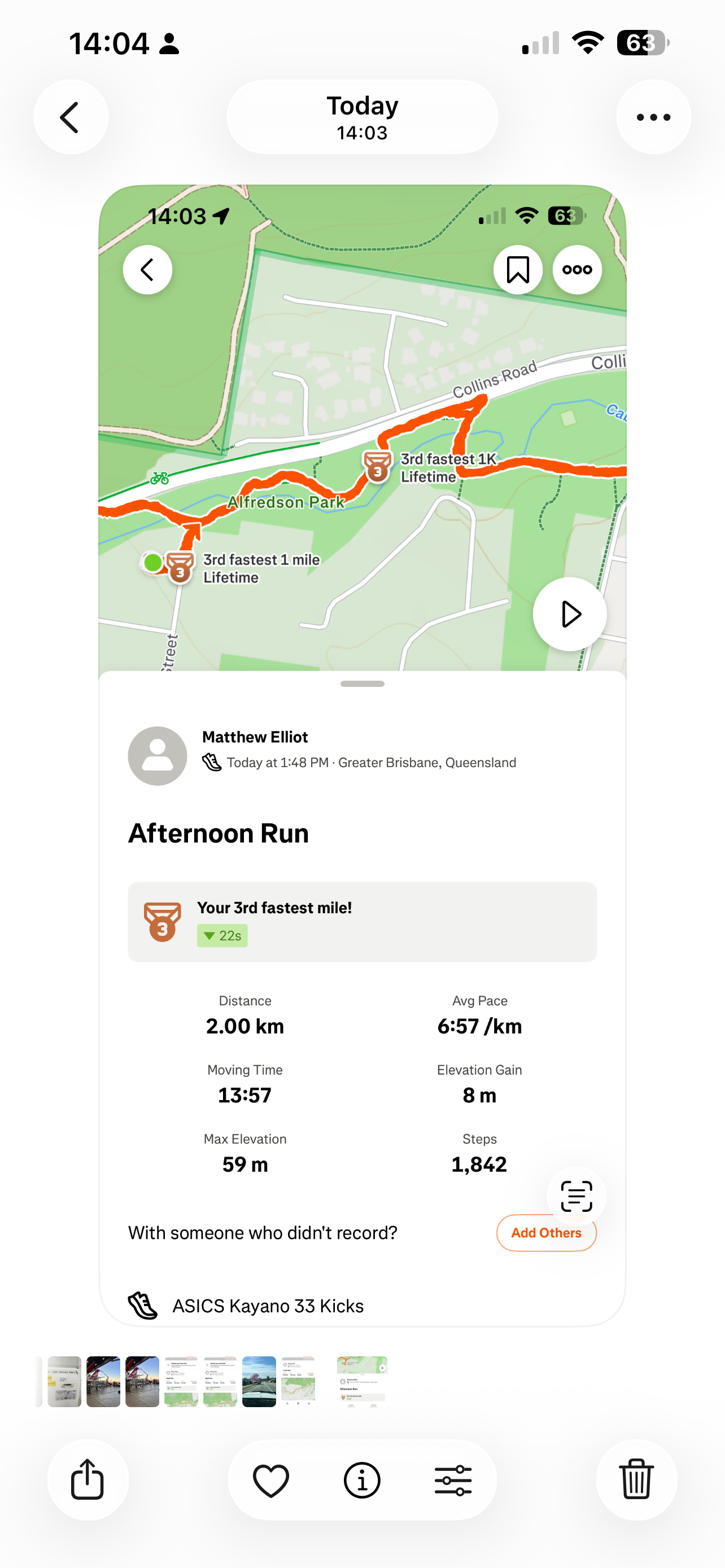Share this screenshot from the bottom toolbar
The width and height of the screenshot is (725, 1568).
[88, 1479]
